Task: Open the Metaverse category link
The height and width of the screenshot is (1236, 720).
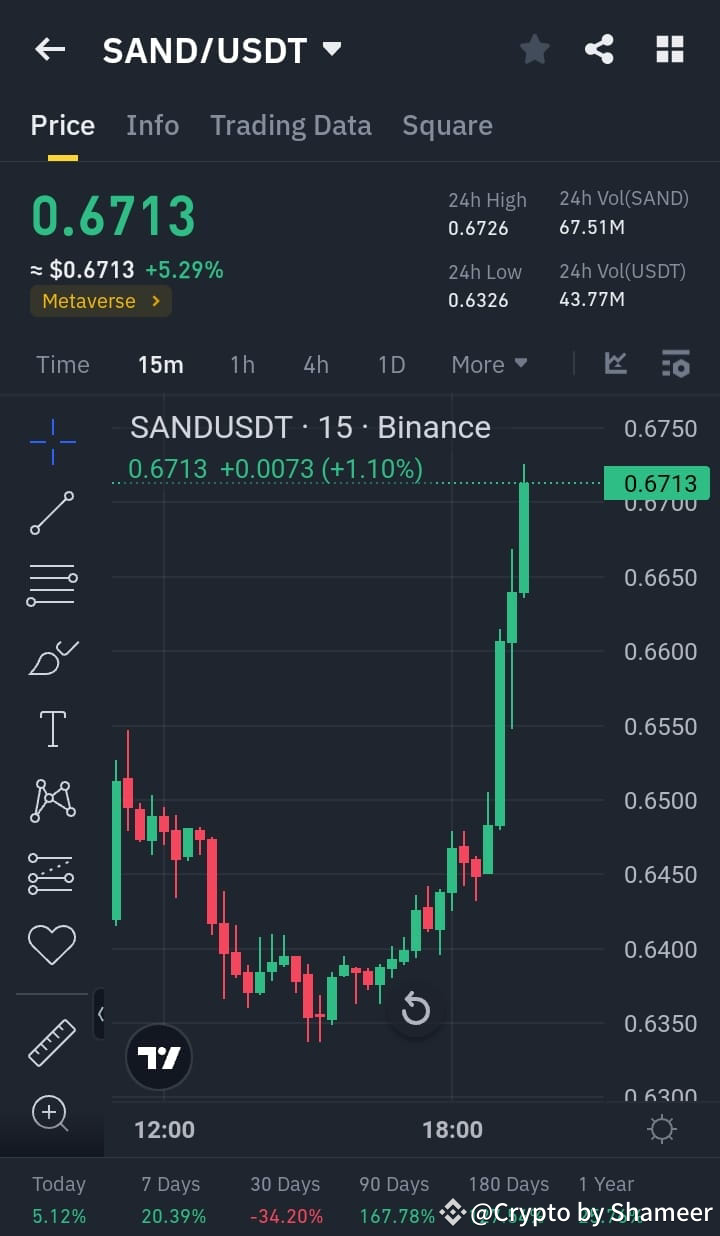Action: coord(100,301)
